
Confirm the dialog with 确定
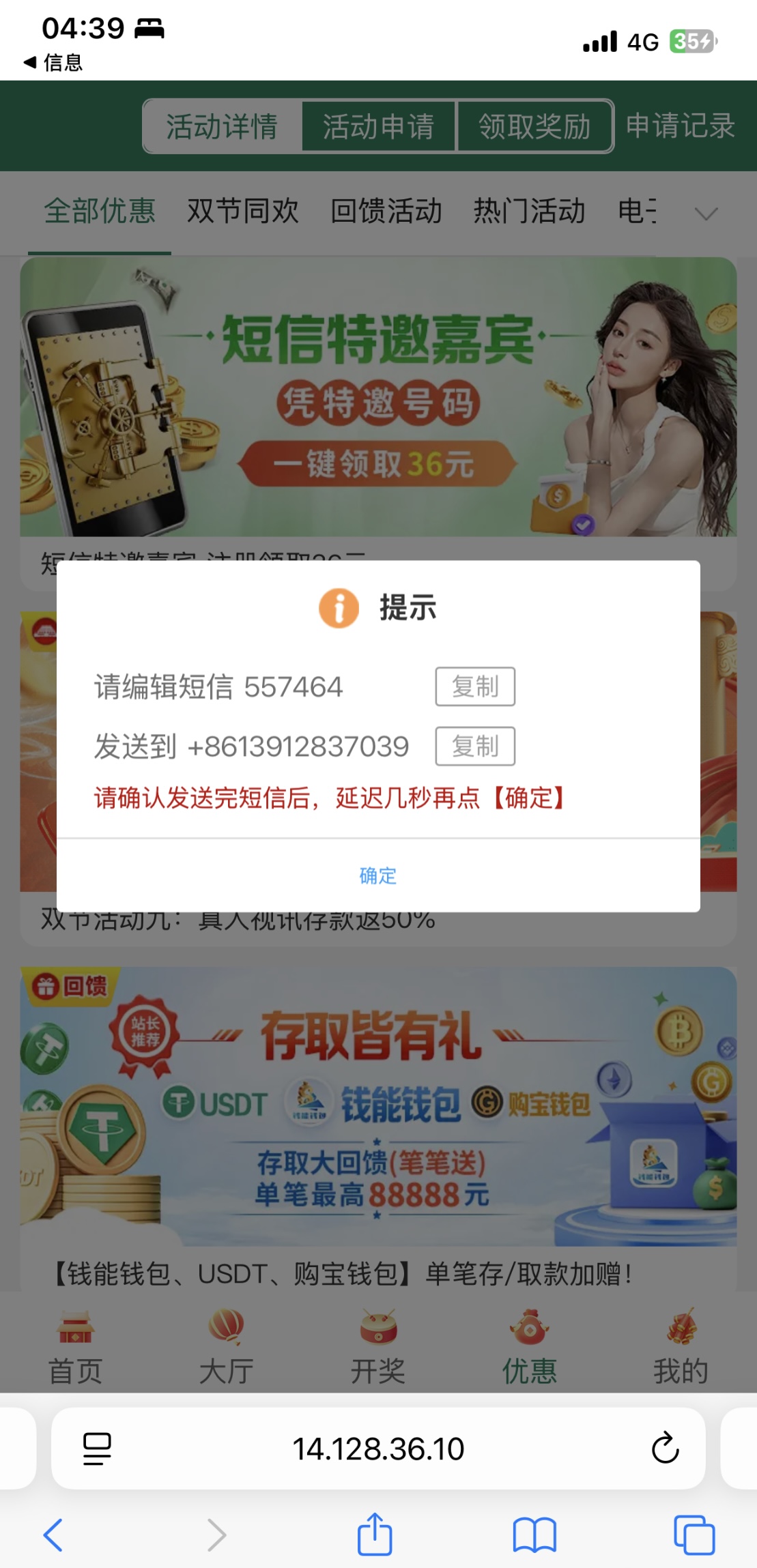coord(378,875)
